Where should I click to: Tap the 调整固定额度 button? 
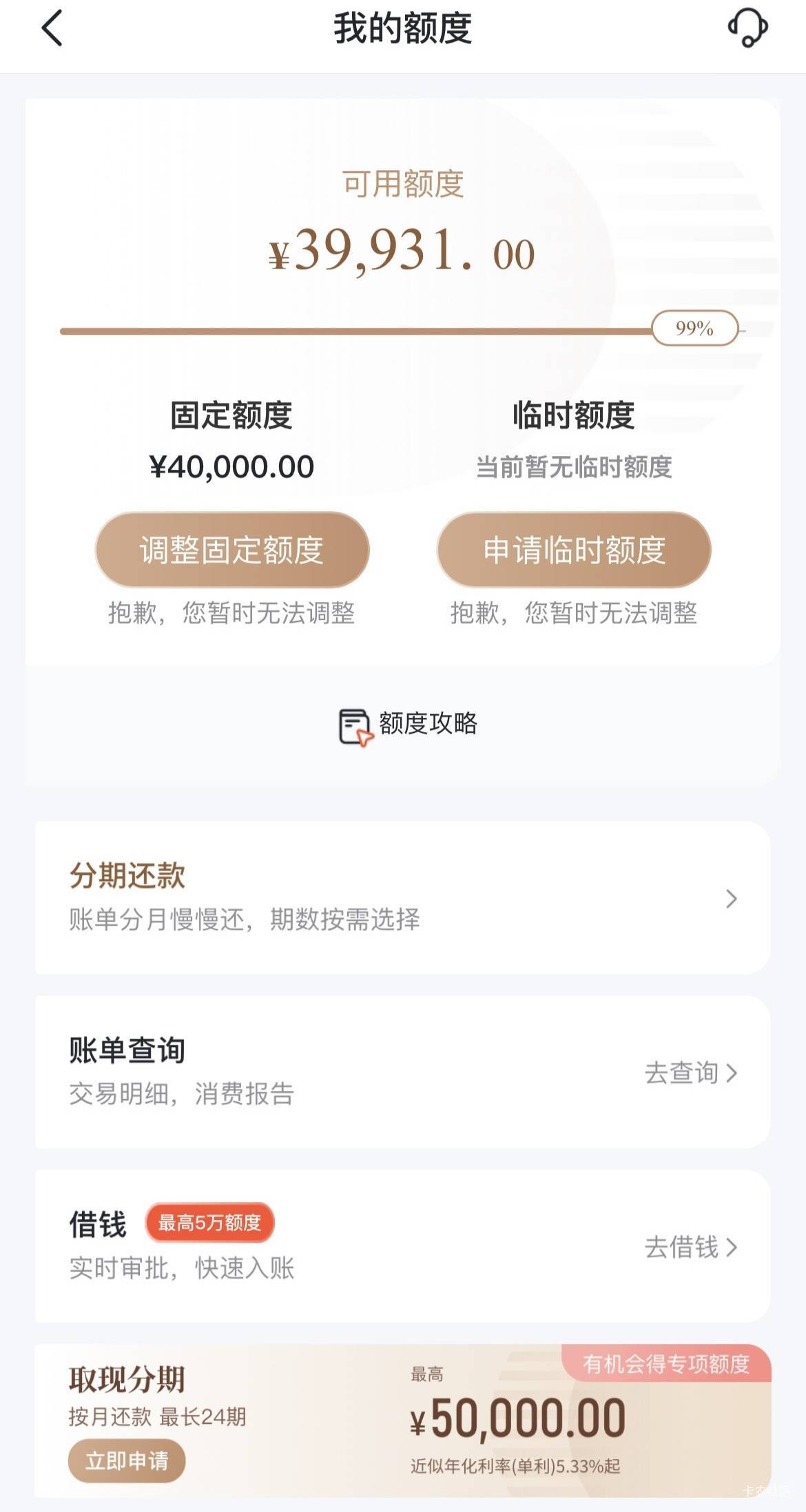pyautogui.click(x=232, y=550)
